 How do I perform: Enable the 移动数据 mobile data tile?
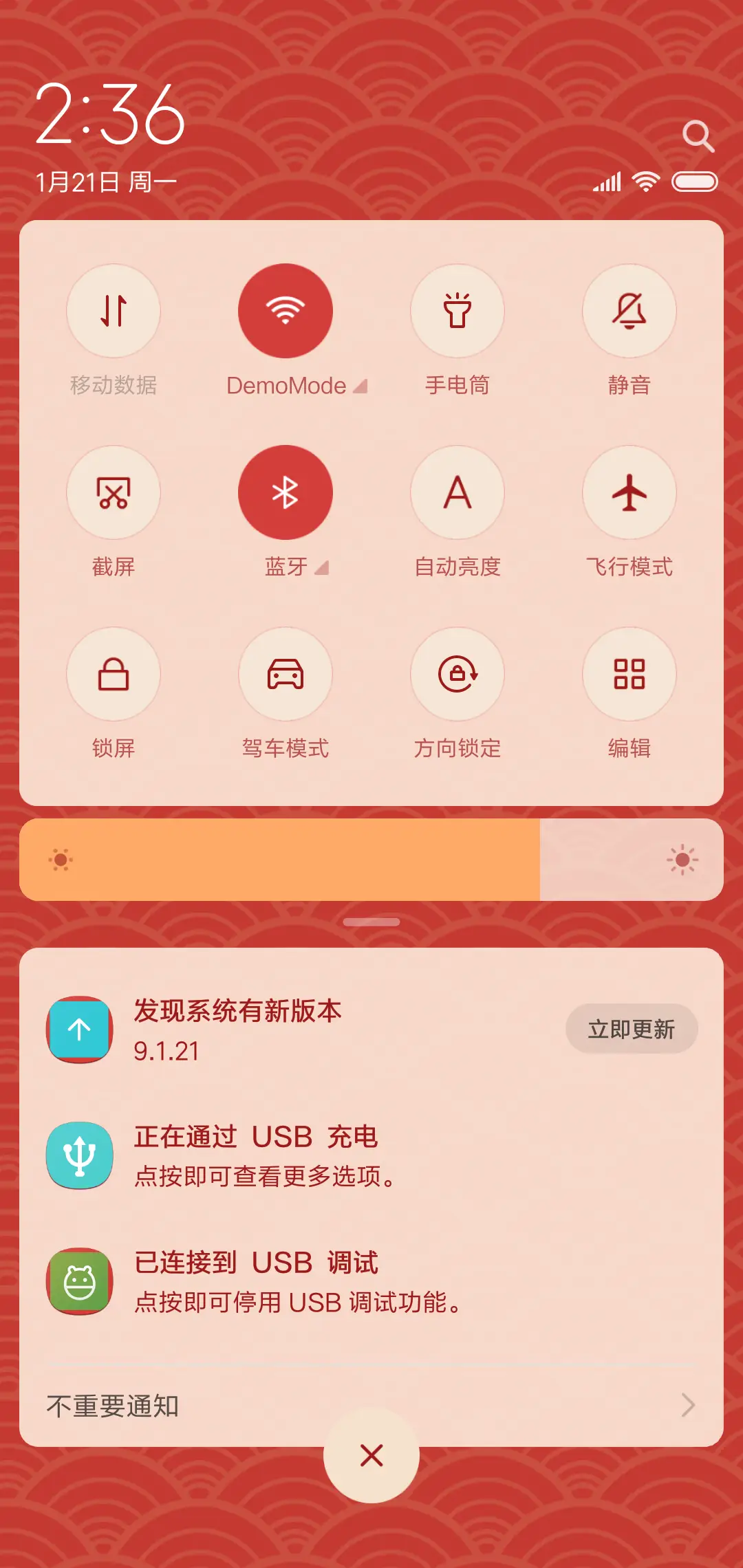coord(114,311)
